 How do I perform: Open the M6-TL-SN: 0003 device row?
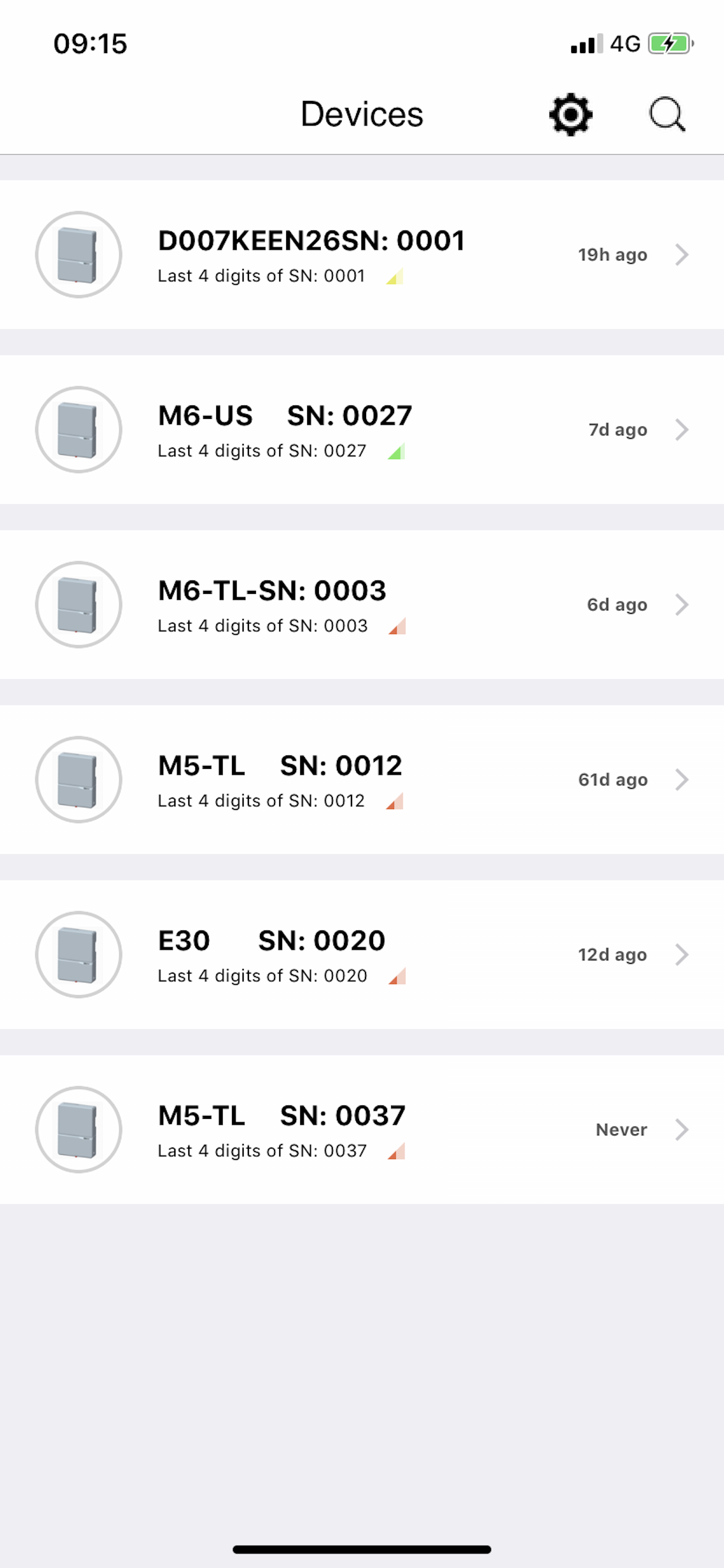(362, 604)
